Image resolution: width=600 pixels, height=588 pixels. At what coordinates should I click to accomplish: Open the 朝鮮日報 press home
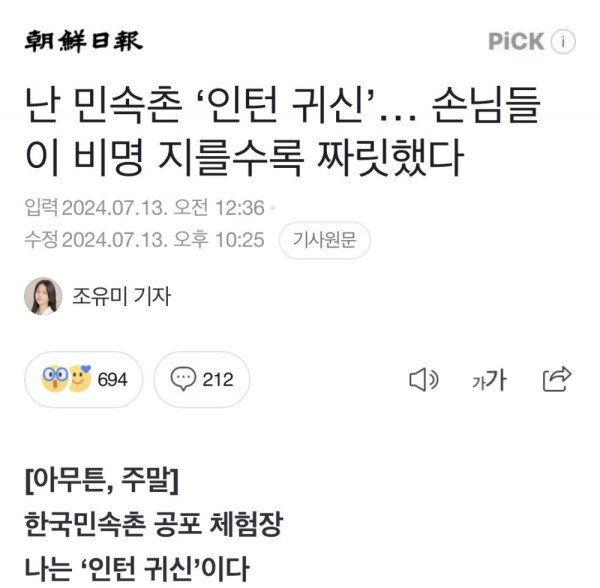pyautogui.click(x=83, y=41)
